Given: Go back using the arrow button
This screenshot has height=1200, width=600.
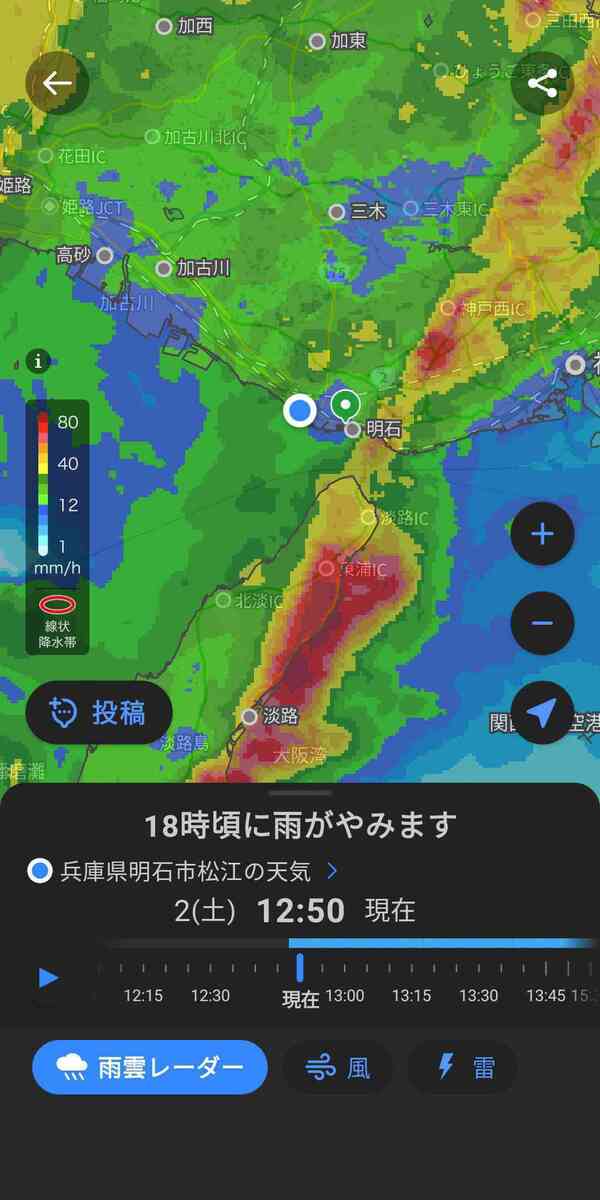Looking at the screenshot, I should coord(57,83).
